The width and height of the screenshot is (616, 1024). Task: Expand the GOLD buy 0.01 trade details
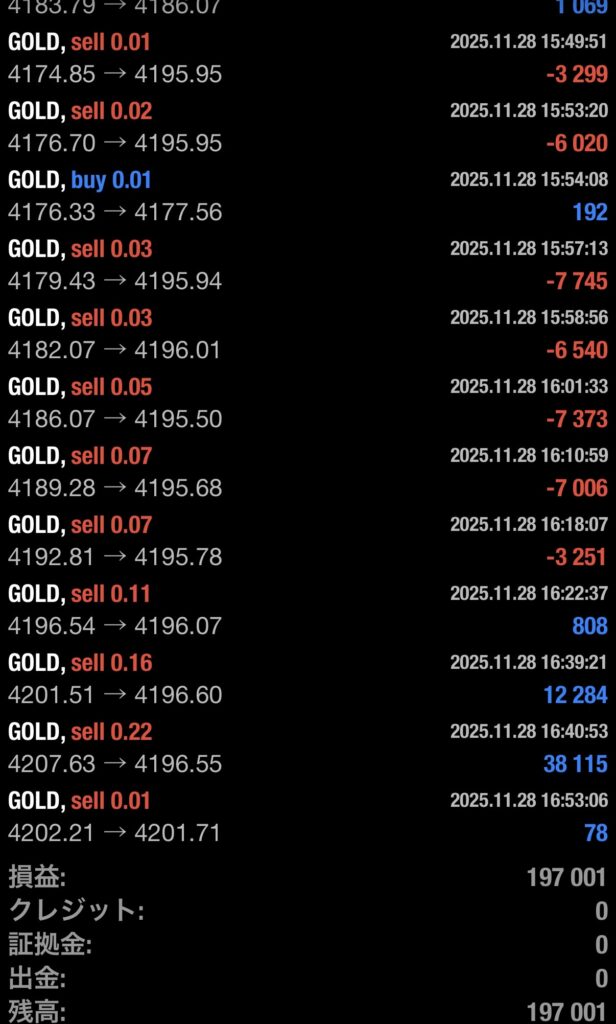click(308, 196)
